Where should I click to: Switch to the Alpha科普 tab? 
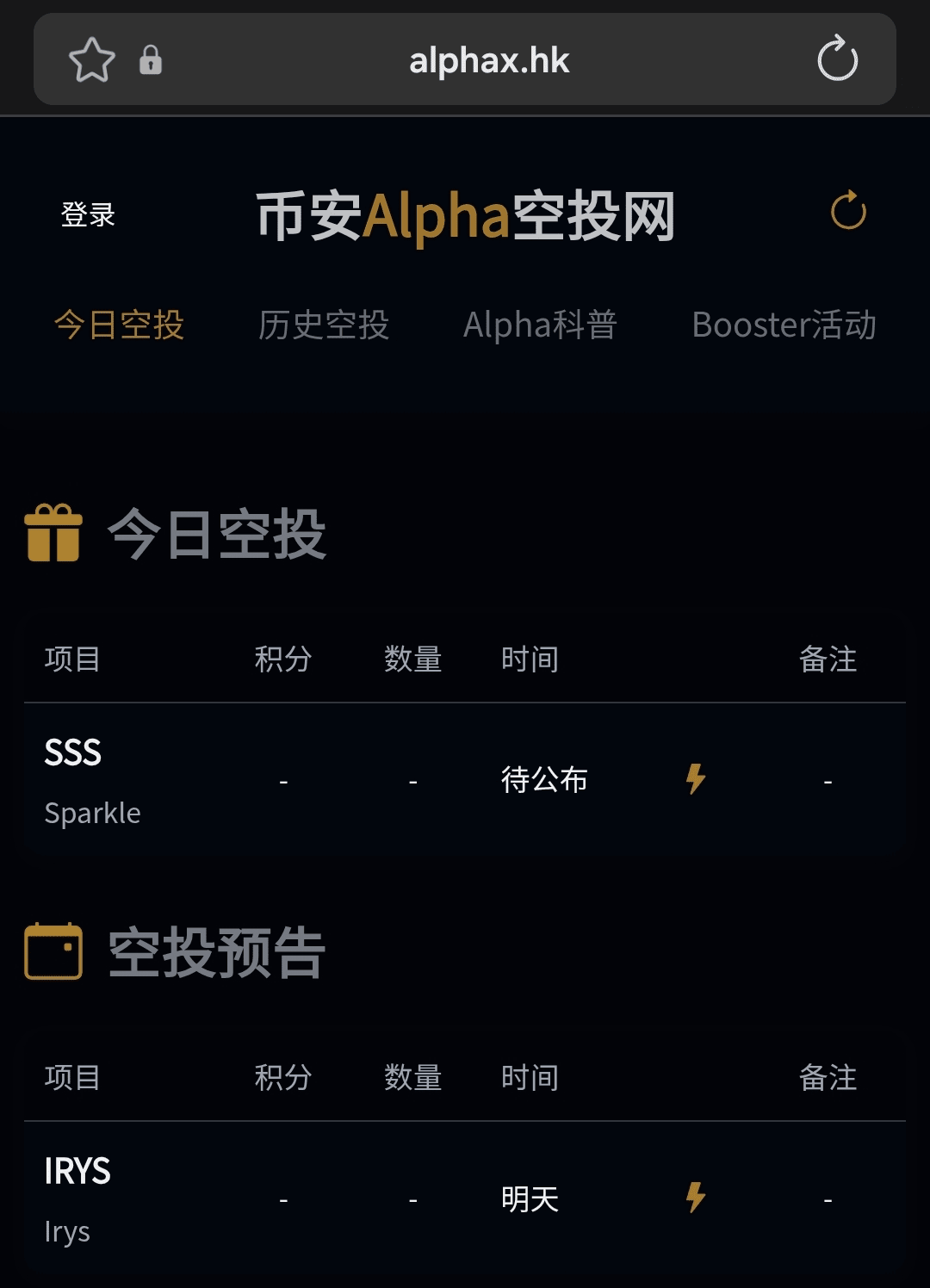(540, 325)
